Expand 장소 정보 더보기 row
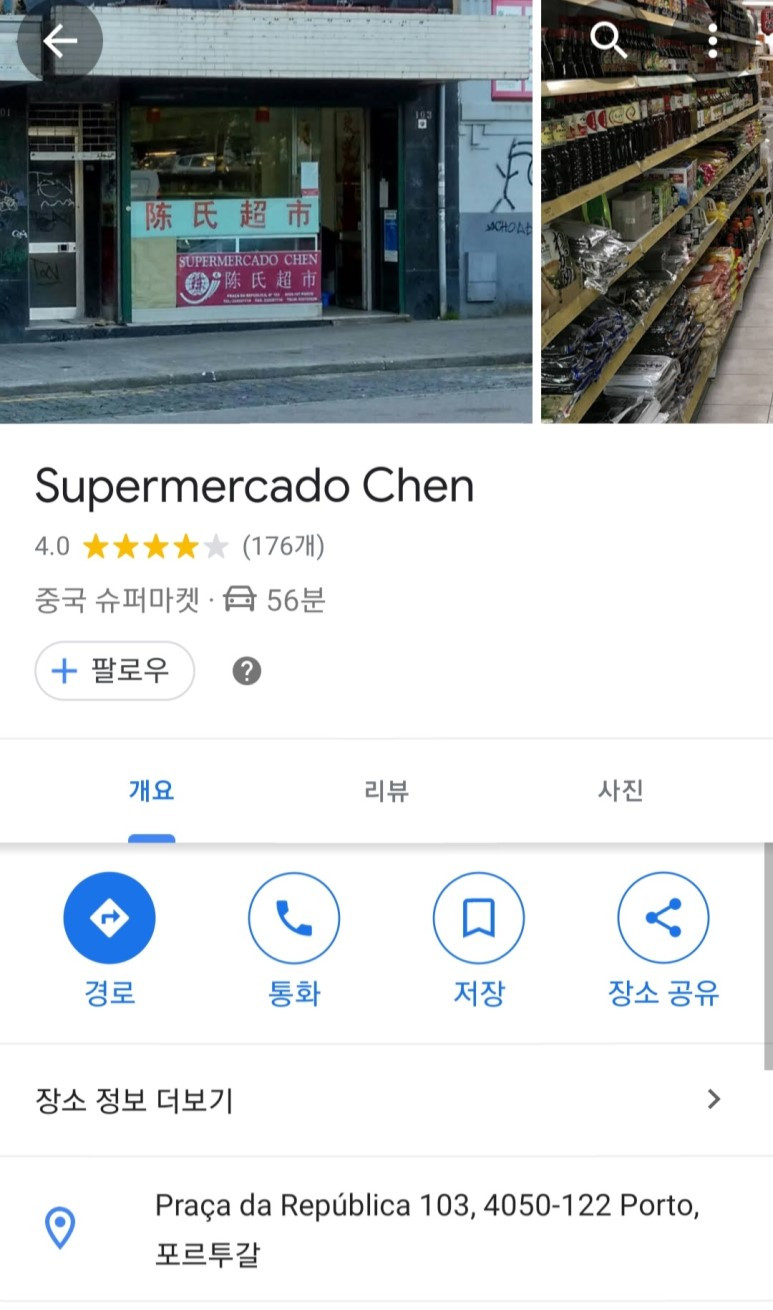This screenshot has width=773, height=1310. [386, 1100]
